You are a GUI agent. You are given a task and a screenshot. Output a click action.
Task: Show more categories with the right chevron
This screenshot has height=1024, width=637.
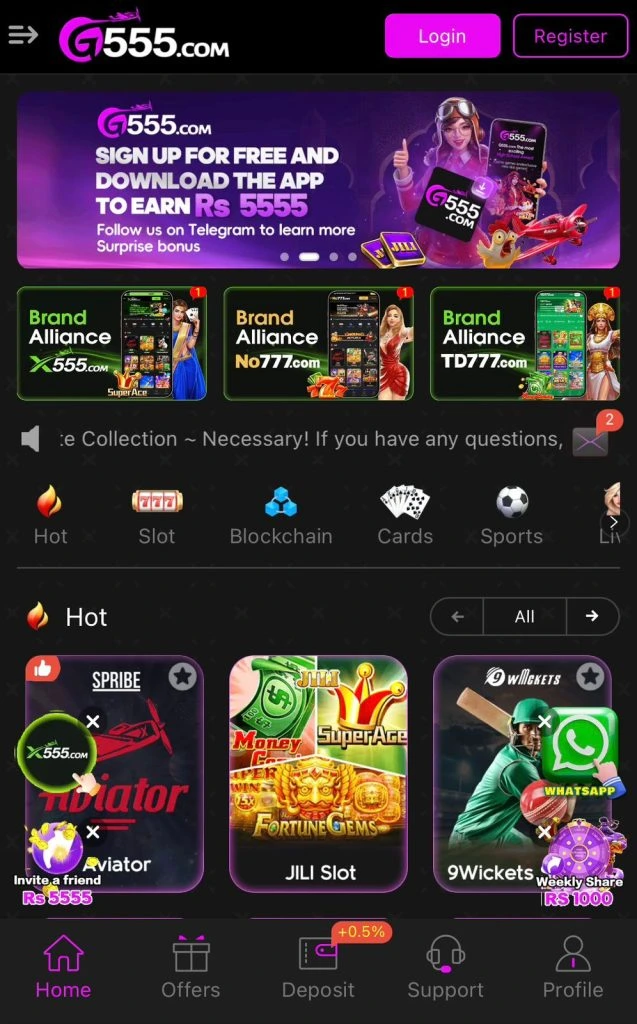click(x=614, y=522)
